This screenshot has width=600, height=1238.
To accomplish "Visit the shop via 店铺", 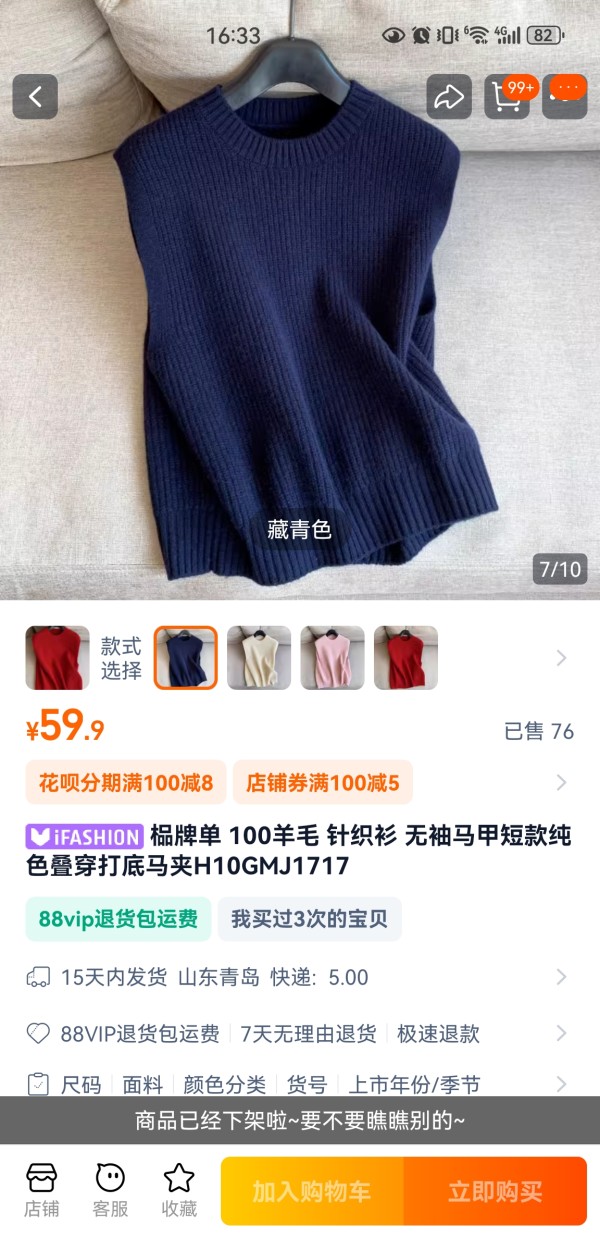I will (41, 1190).
